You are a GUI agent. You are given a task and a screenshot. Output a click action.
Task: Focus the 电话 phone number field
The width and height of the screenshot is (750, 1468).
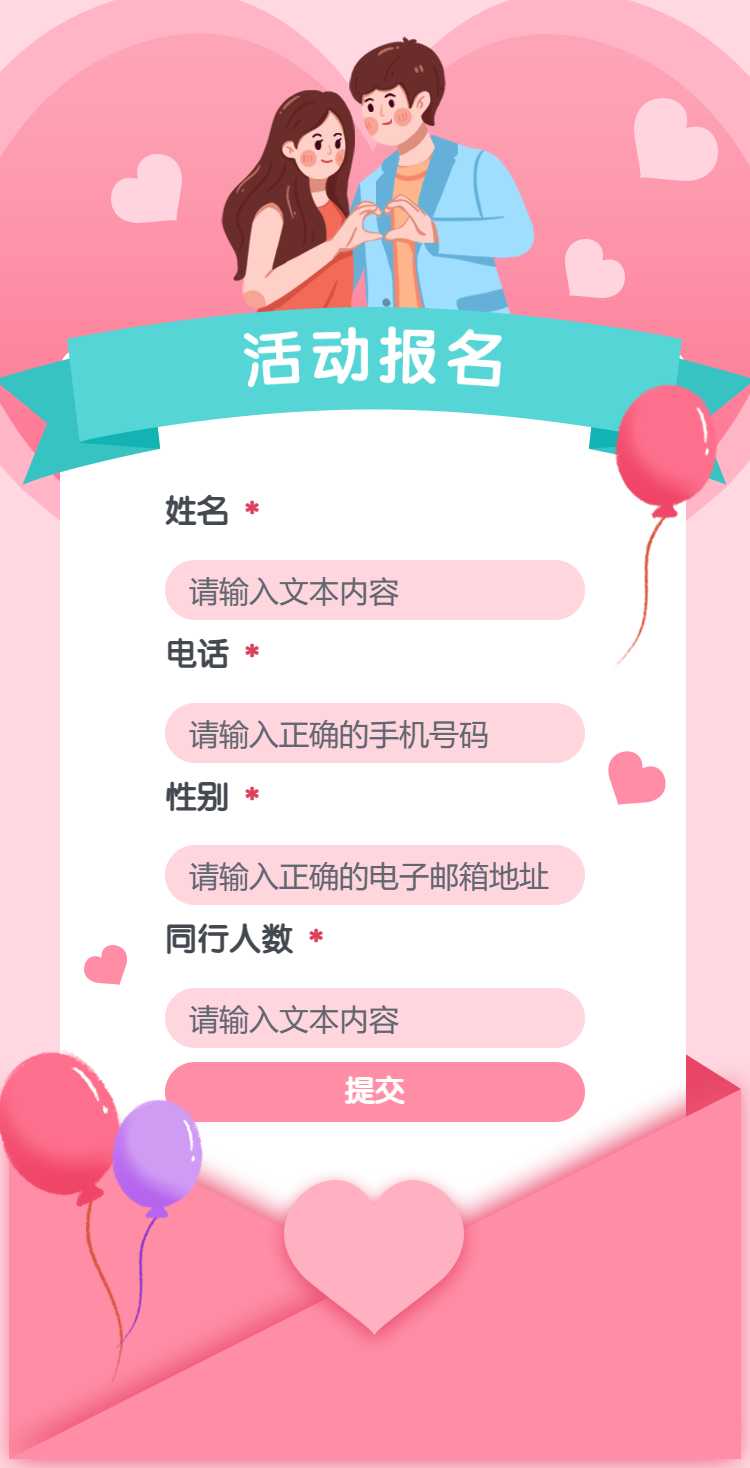point(374,734)
